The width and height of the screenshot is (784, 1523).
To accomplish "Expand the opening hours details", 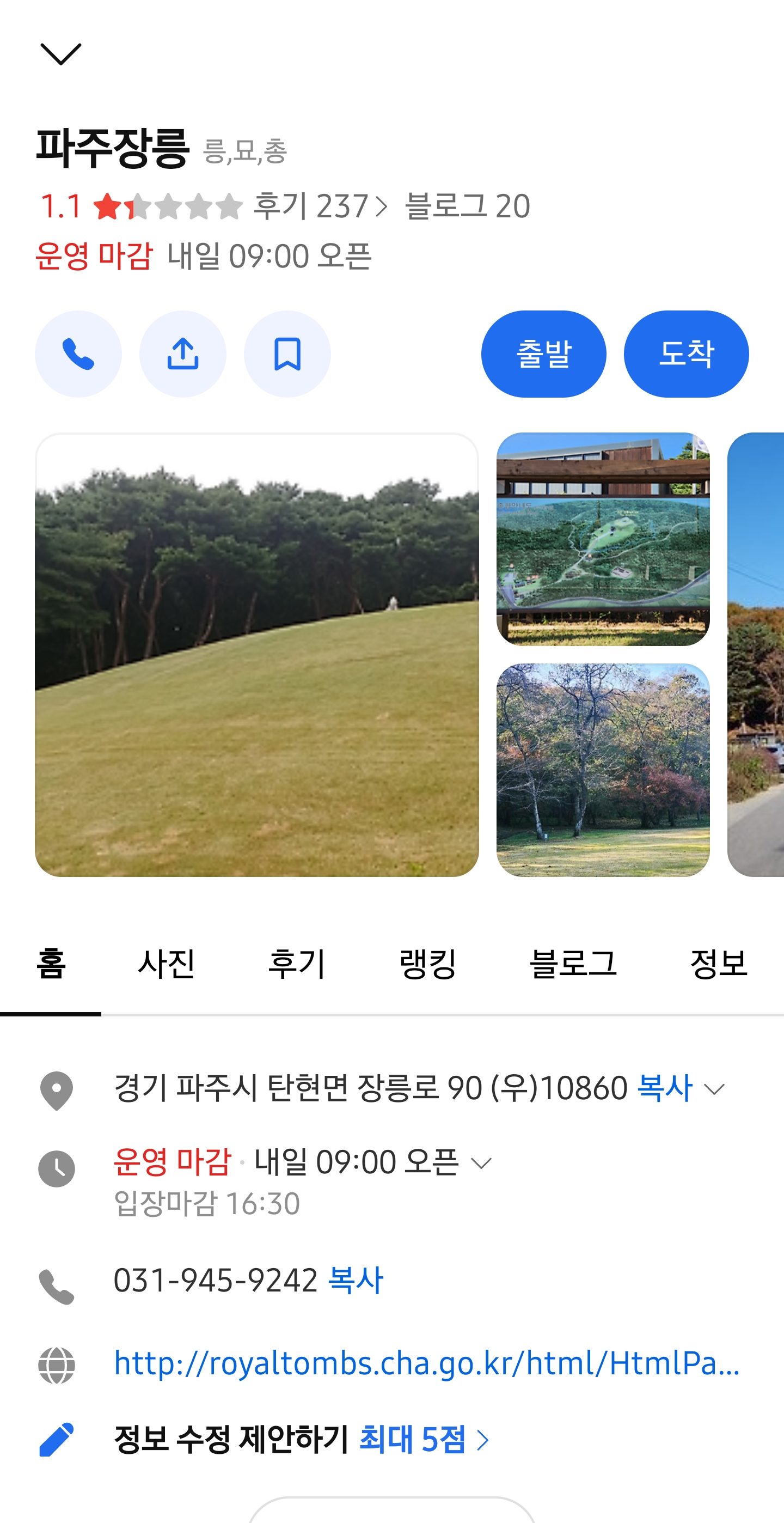I will point(481,1163).
